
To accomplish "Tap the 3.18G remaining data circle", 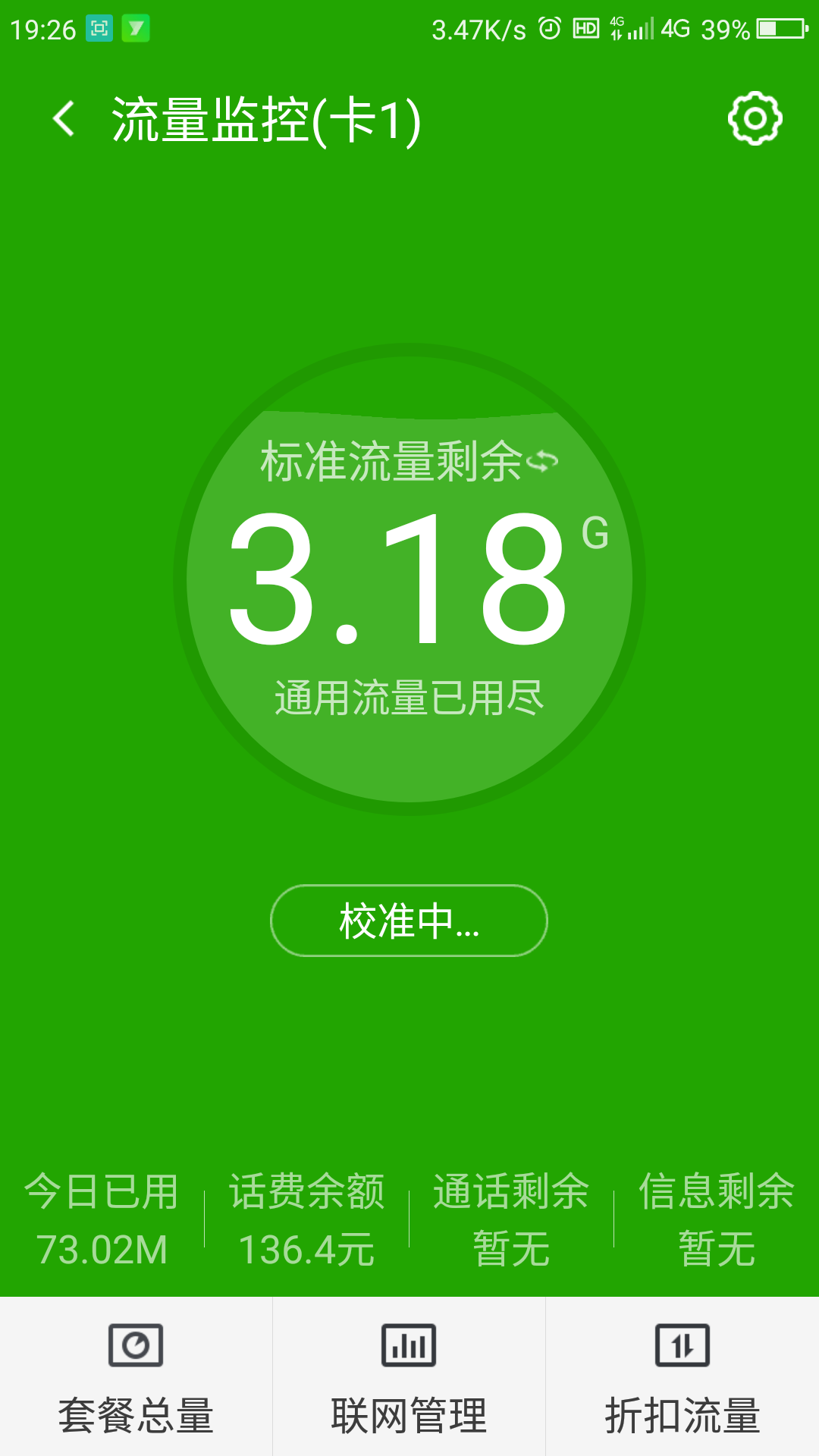I will click(x=409, y=576).
